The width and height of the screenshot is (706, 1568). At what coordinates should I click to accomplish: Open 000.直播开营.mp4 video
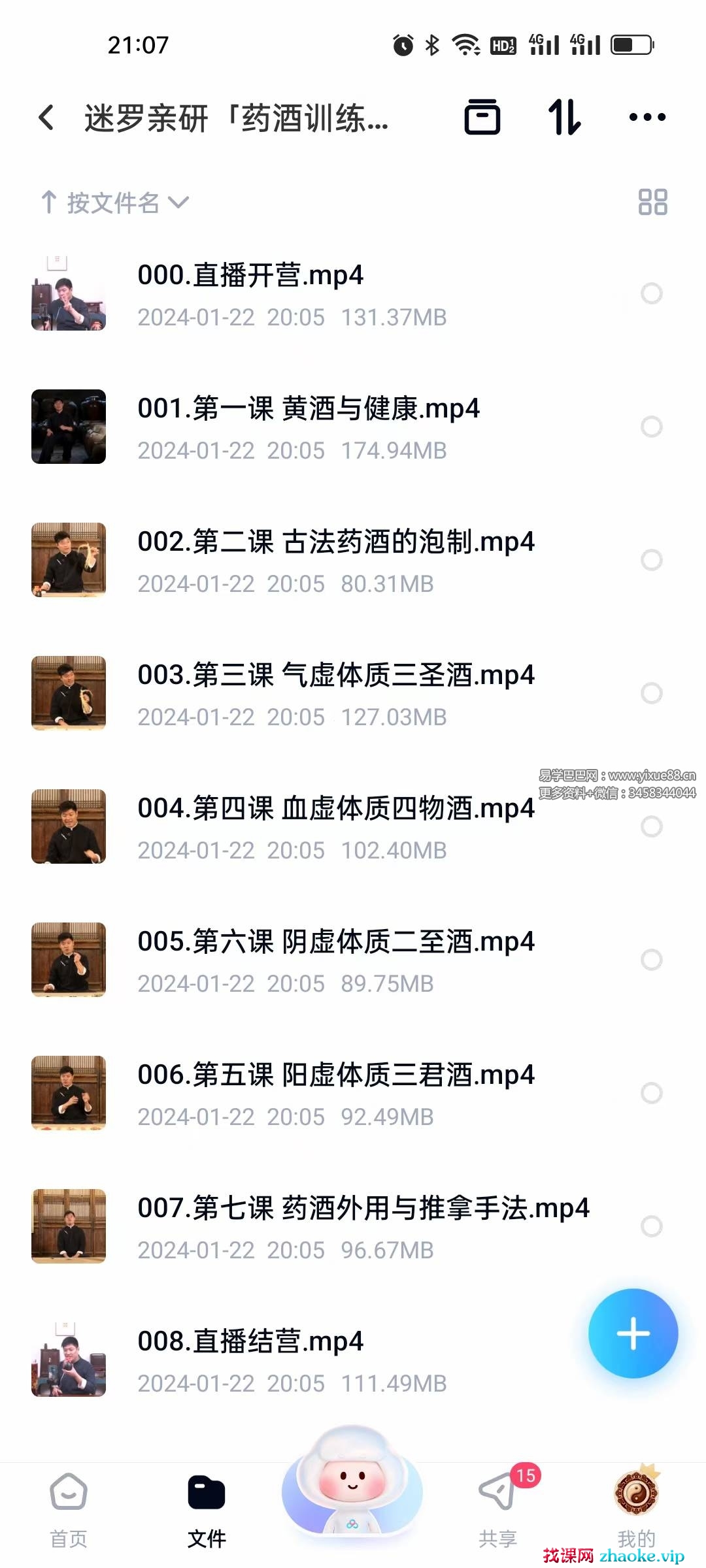click(x=250, y=276)
